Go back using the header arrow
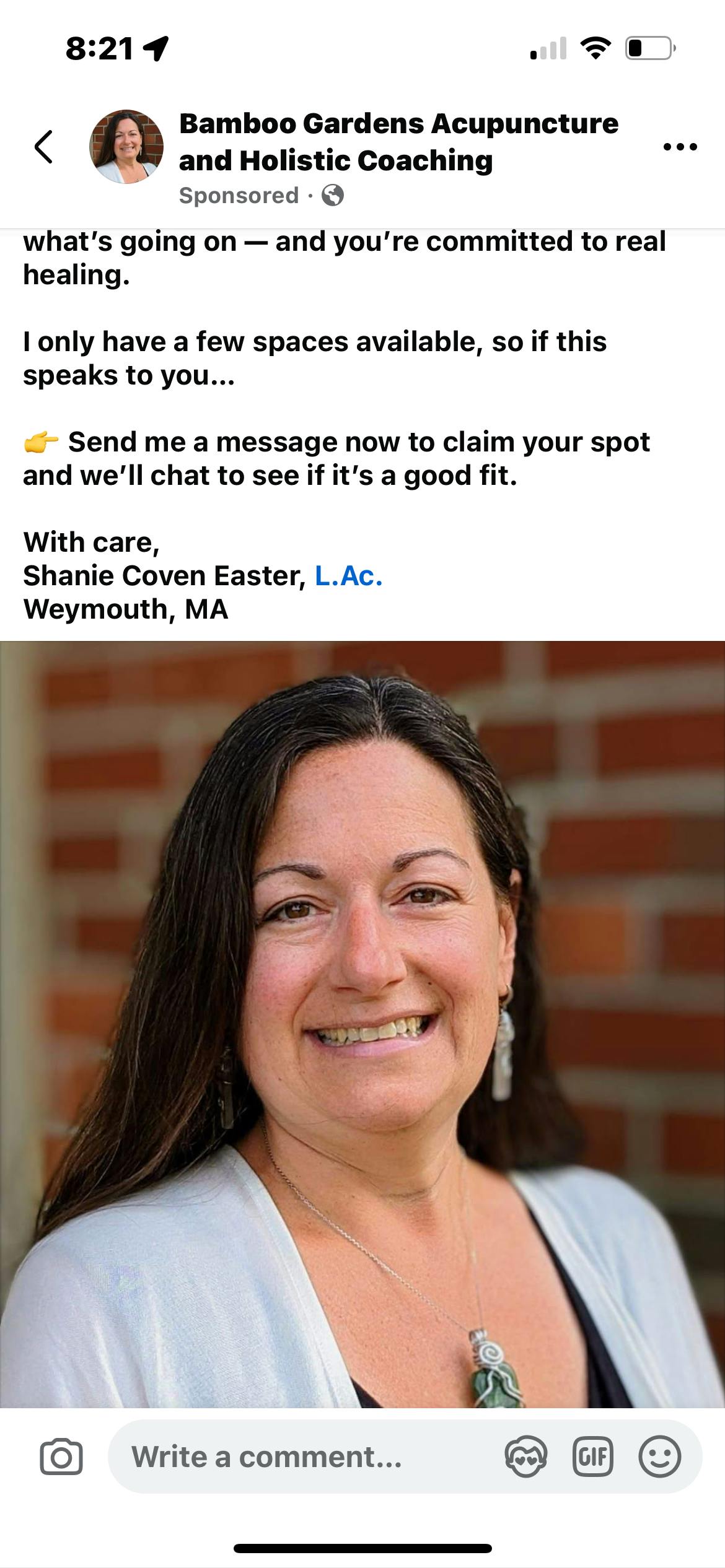Viewport: 725px width, 1568px height. click(x=43, y=147)
